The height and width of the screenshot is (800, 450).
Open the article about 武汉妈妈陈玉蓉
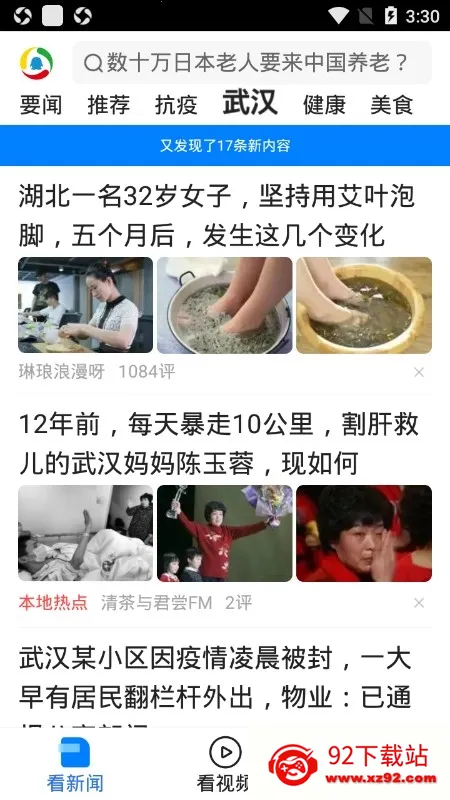click(x=218, y=444)
